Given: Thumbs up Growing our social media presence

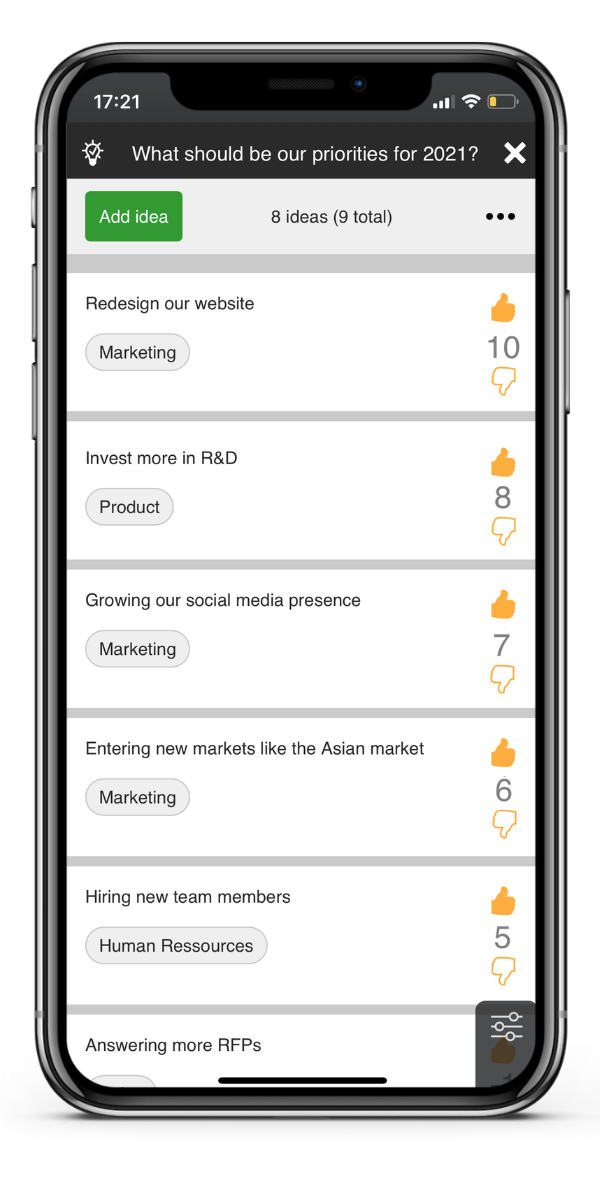Looking at the screenshot, I should [x=503, y=605].
